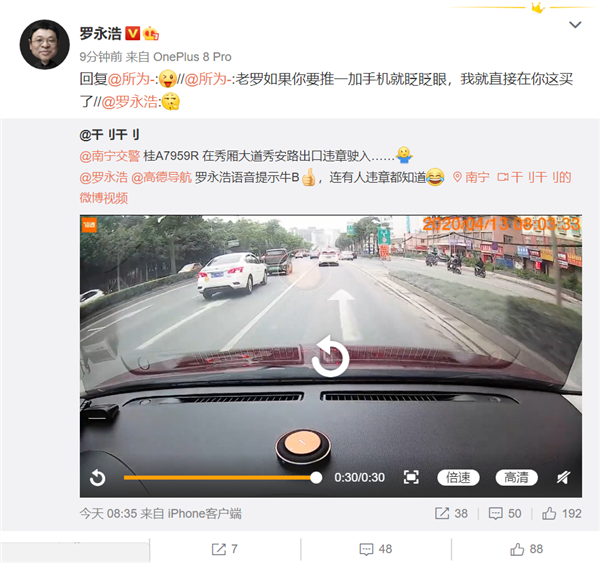Viewport: 600px width, 563px height.
Task: Open the original post's 50 comments
Action: click(x=504, y=514)
